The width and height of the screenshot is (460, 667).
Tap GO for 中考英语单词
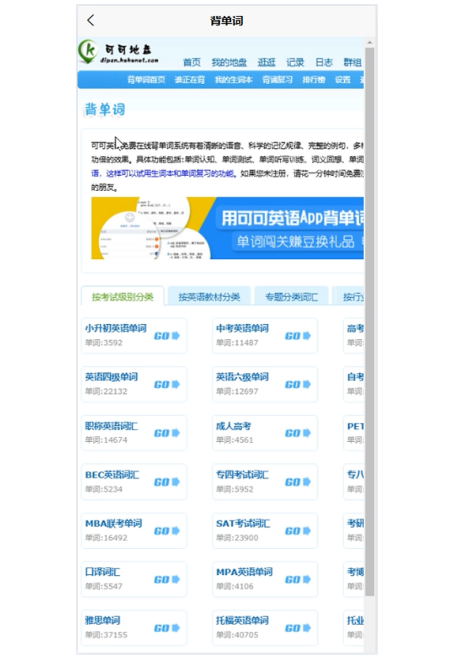tap(298, 336)
